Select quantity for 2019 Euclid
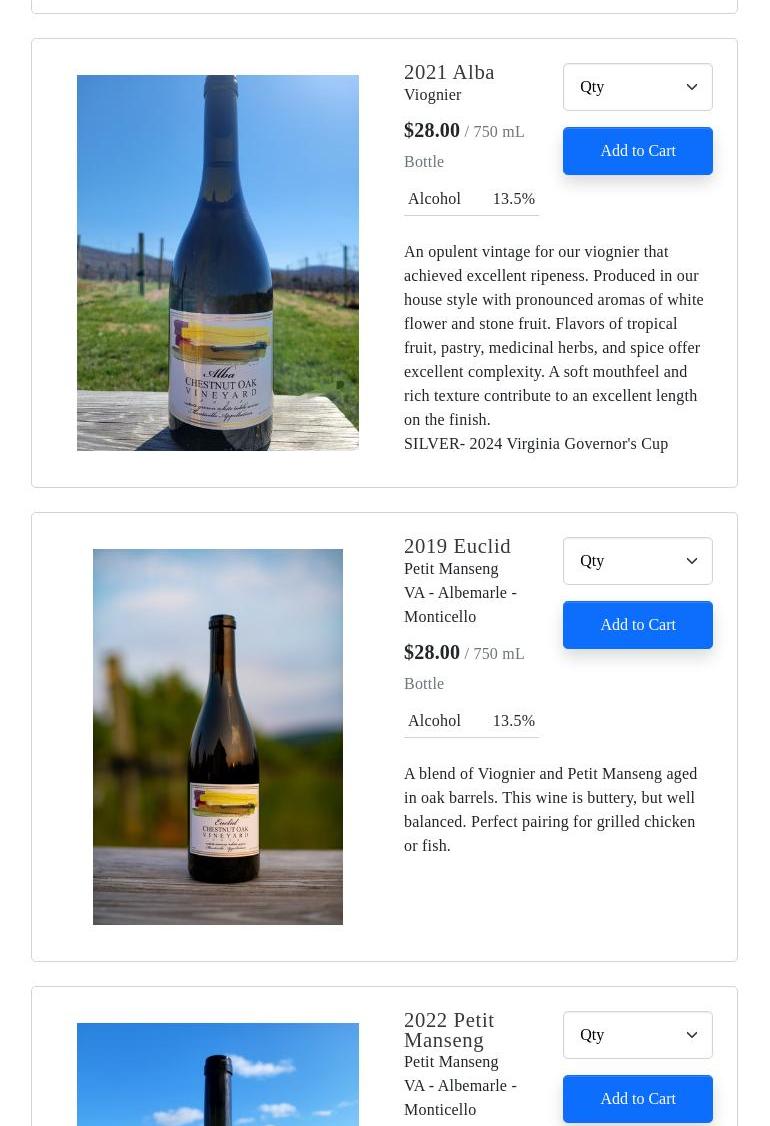Viewport: 770px width, 1126px height. (x=637, y=561)
